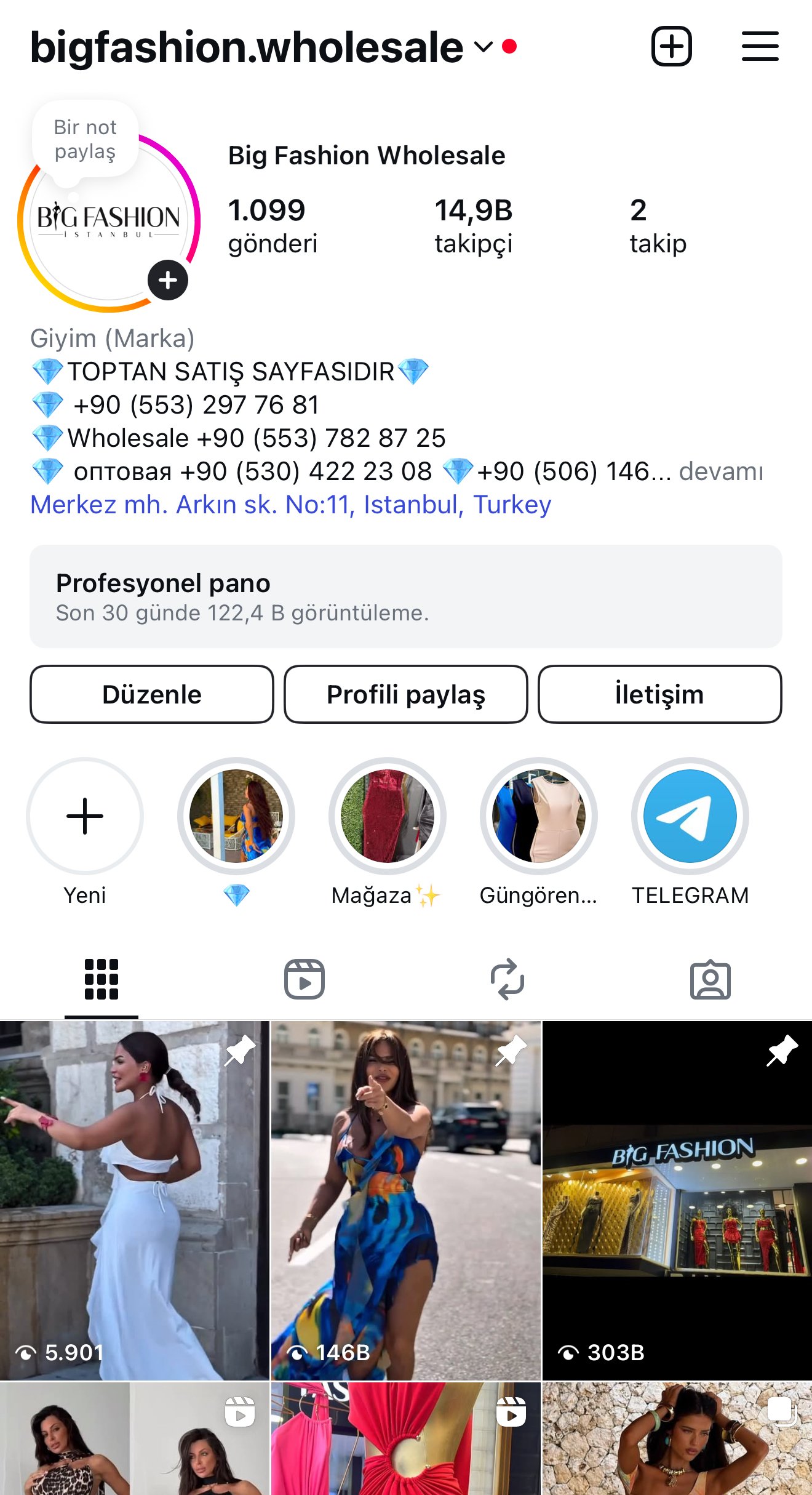
Task: Switch to the reposts tab
Action: coord(507,979)
